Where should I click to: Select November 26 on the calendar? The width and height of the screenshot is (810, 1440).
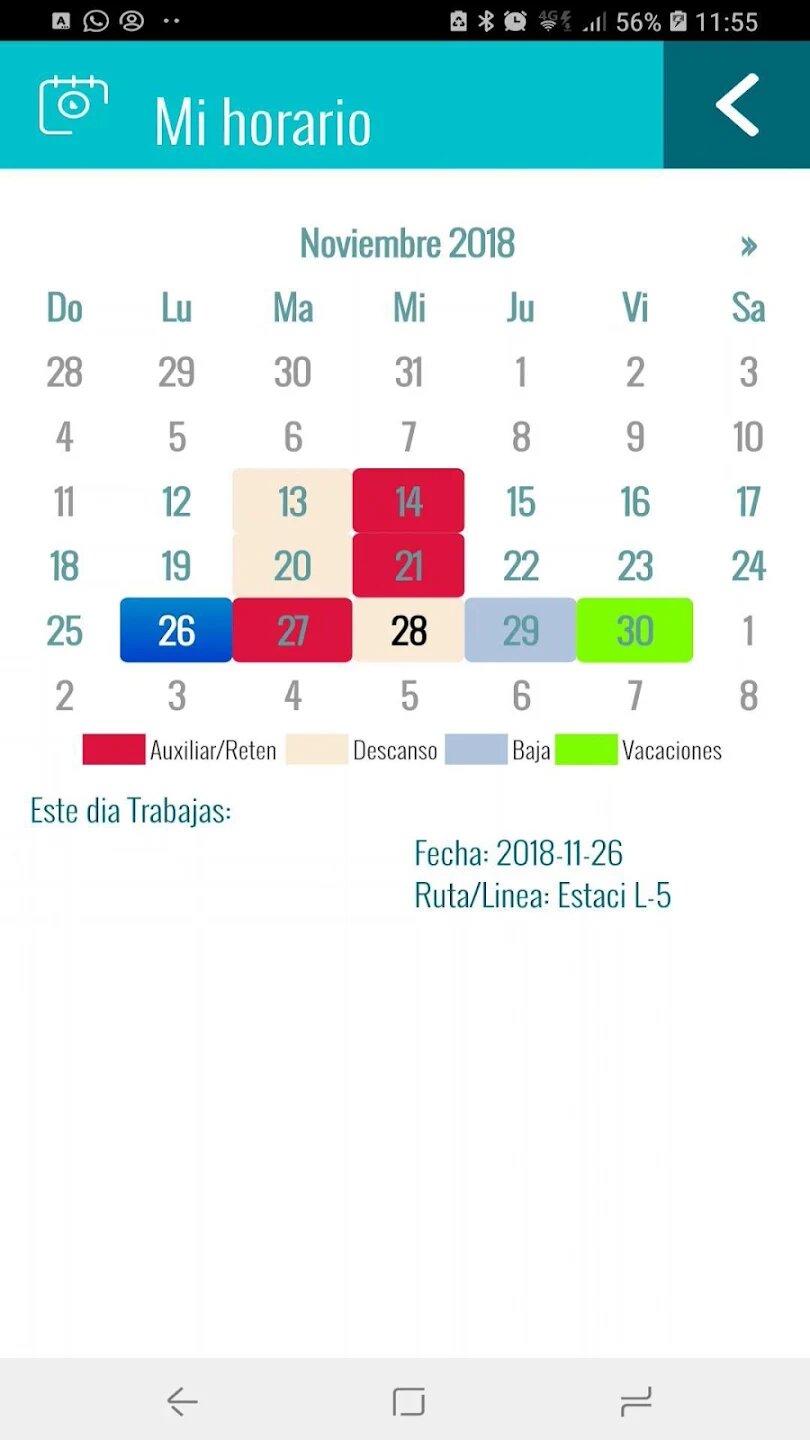(x=176, y=631)
